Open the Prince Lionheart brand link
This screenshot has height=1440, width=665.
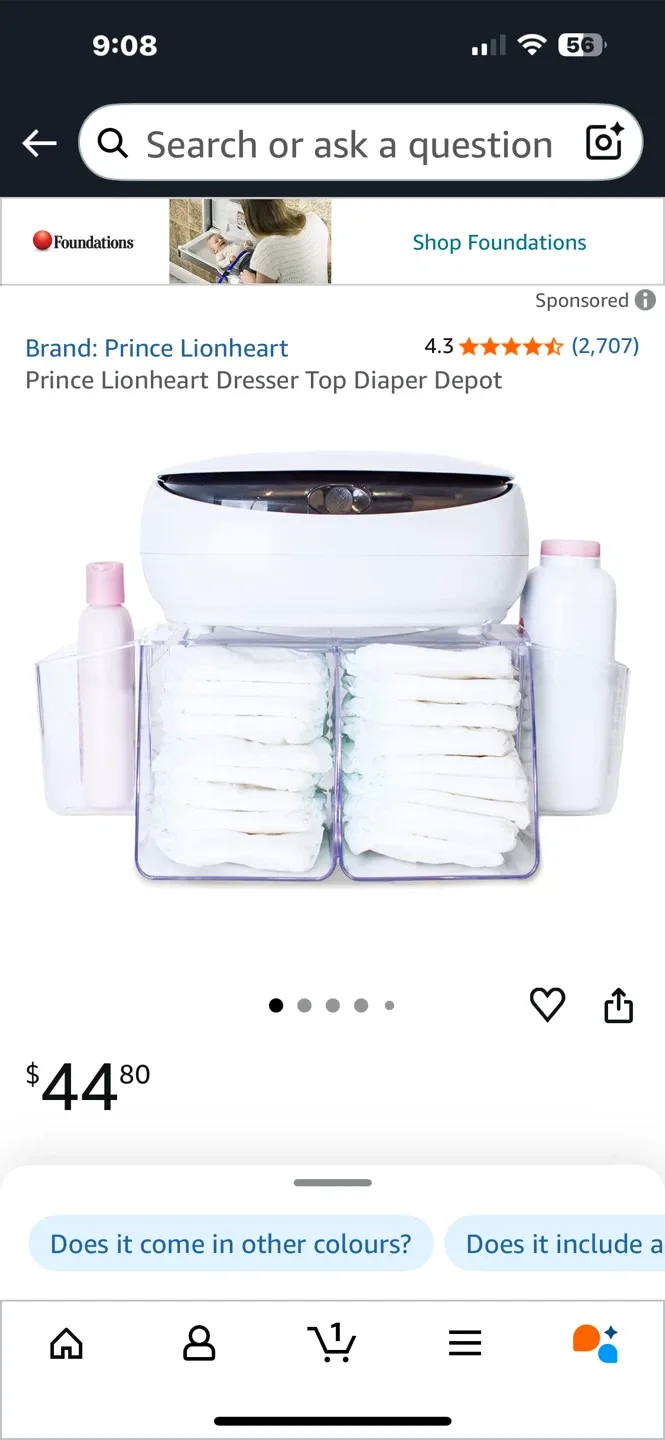[156, 348]
